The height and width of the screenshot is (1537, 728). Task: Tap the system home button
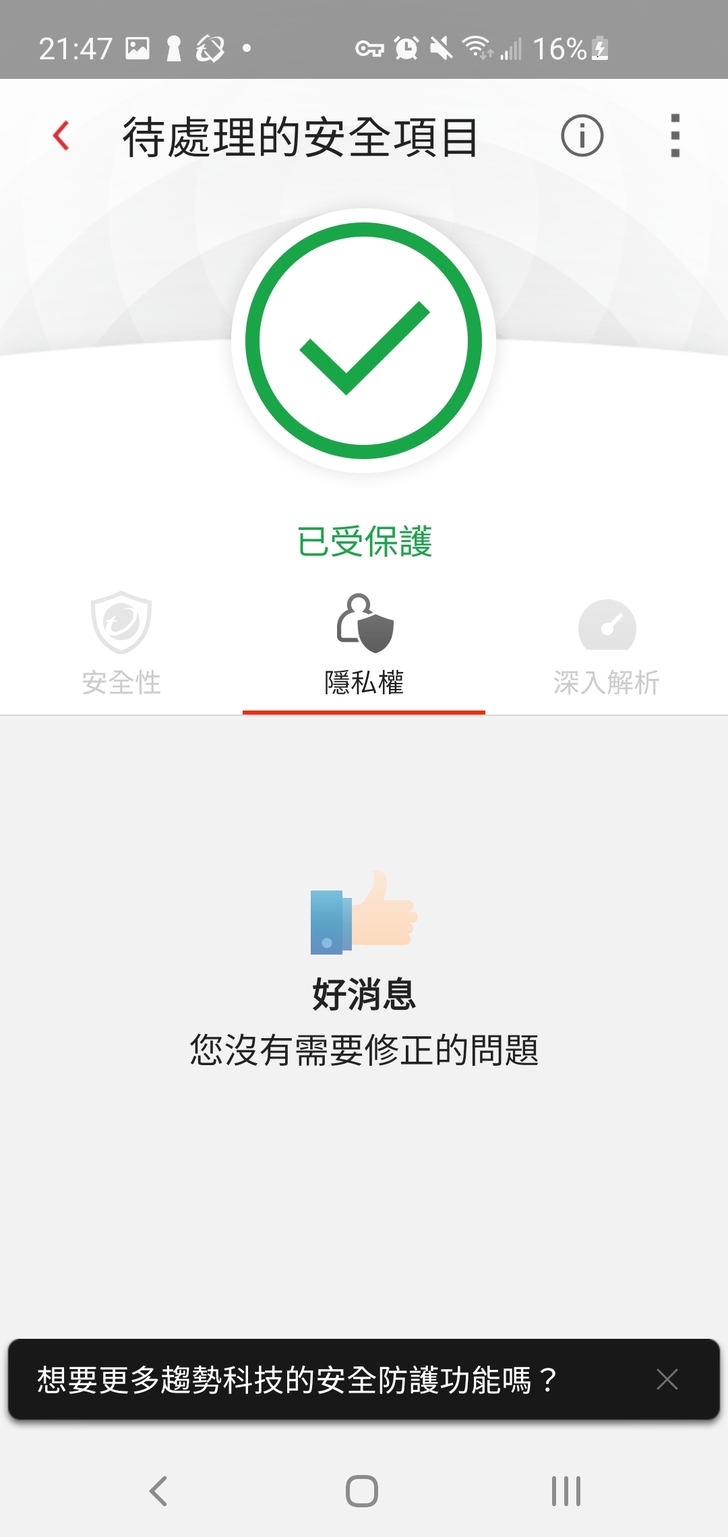[362, 1491]
